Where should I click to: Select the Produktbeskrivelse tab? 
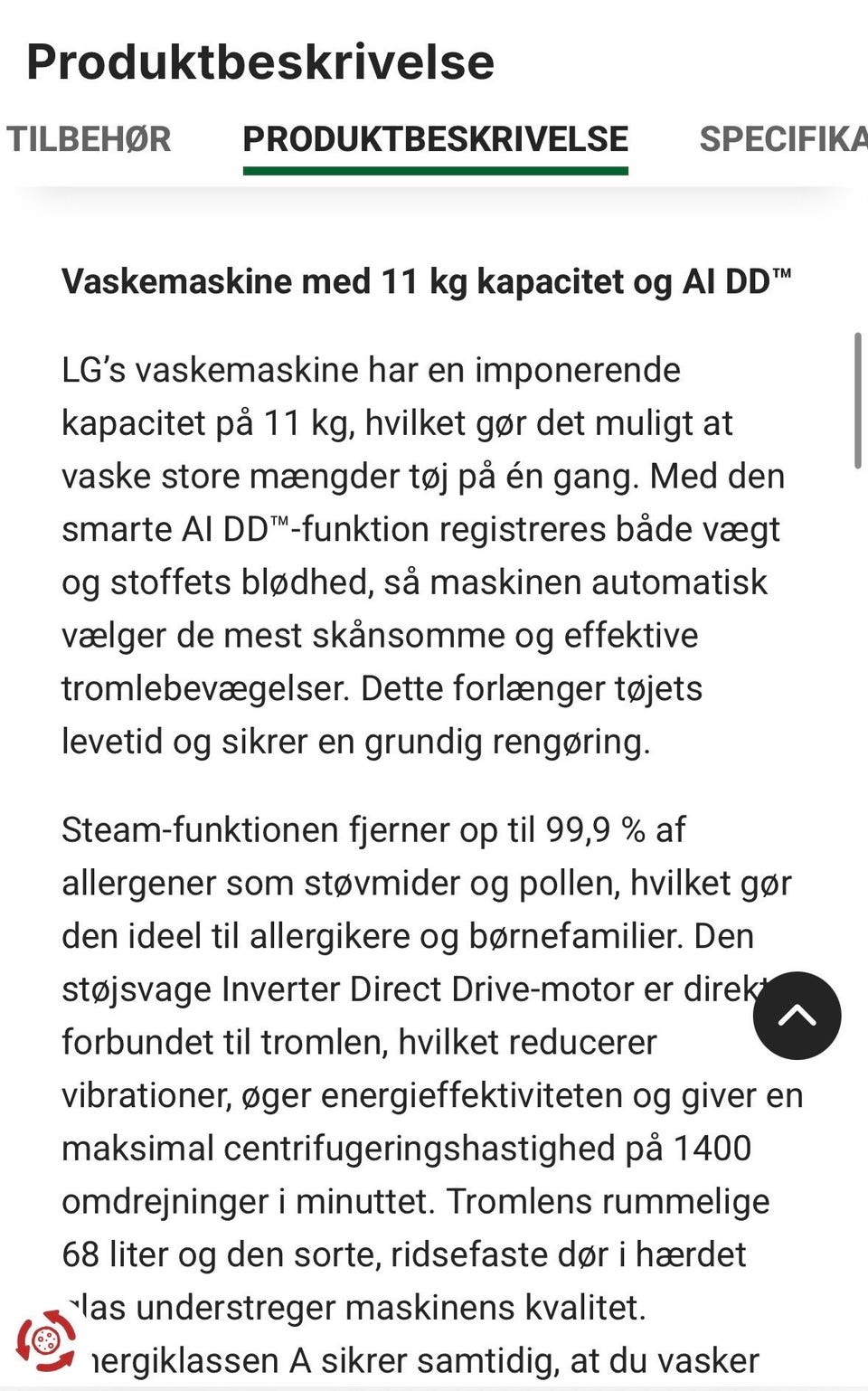coord(435,139)
